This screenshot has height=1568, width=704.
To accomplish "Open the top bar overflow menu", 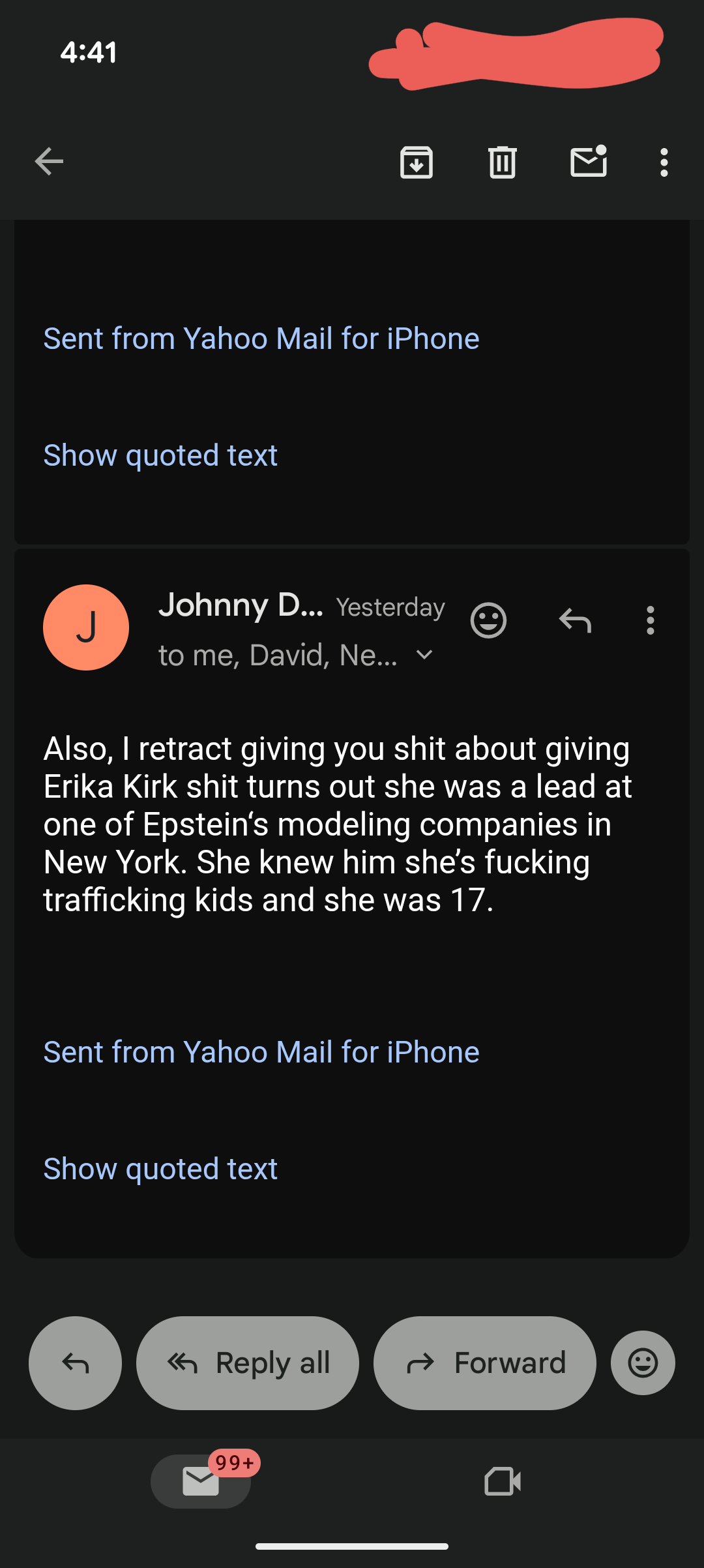I will pos(664,162).
